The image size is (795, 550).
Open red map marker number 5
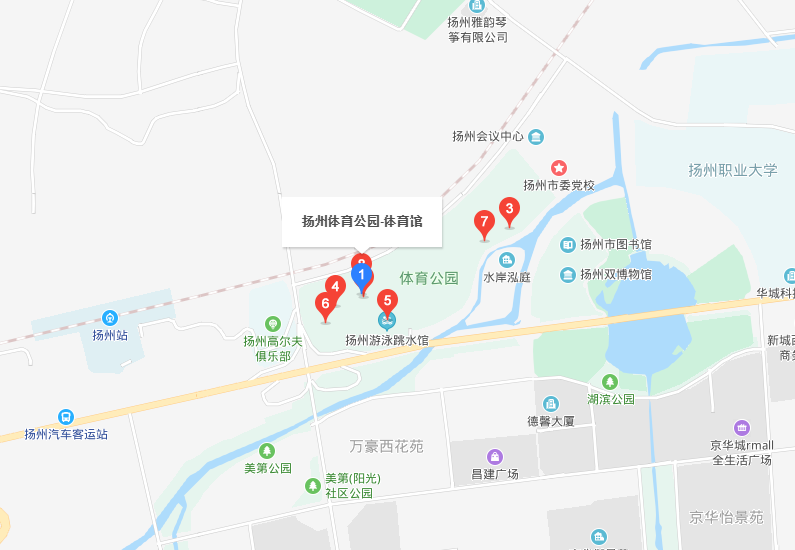[x=387, y=300]
